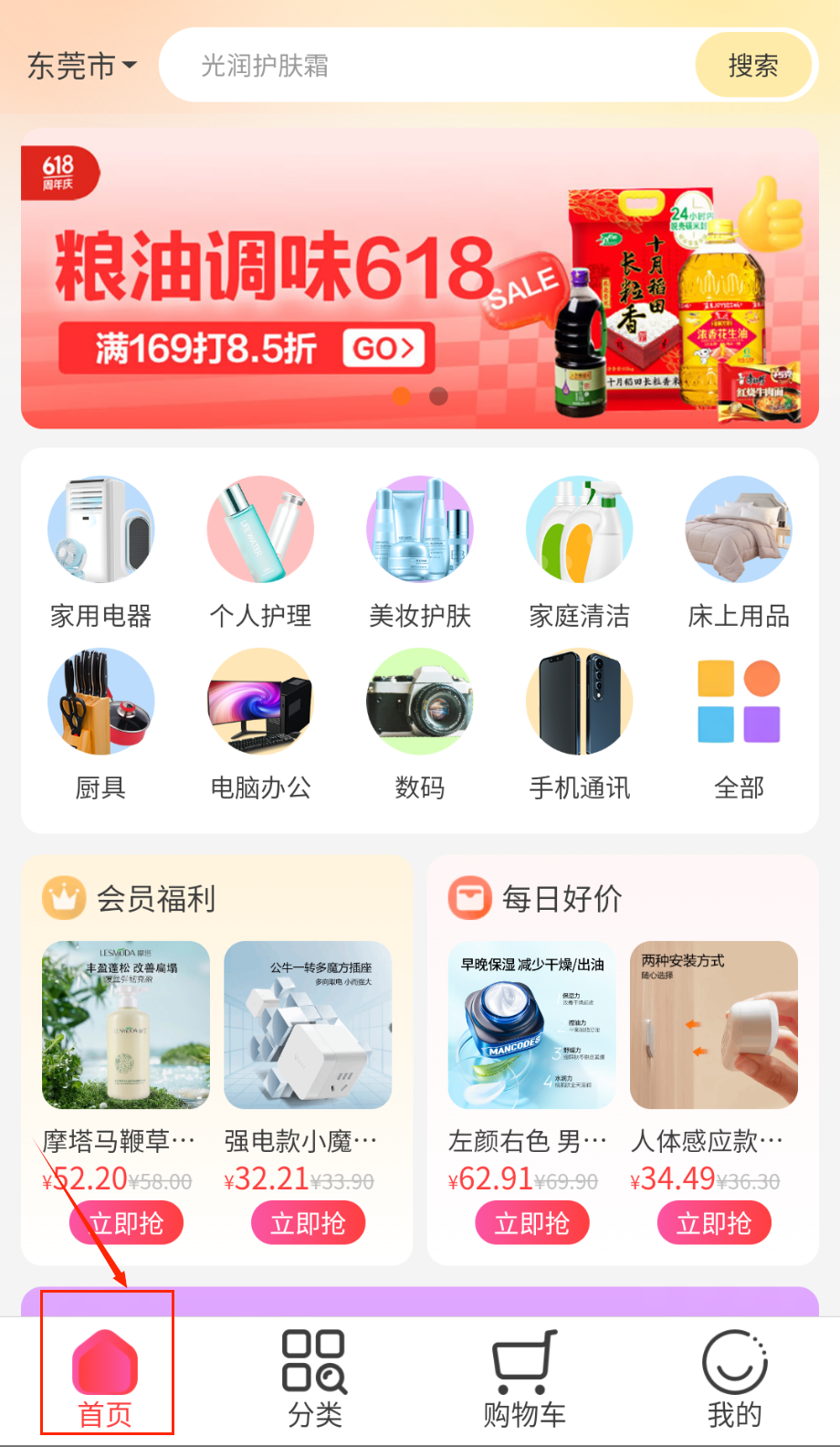840x1447 pixels.
Task: Open the 东莞市 city dropdown
Action: click(82, 66)
